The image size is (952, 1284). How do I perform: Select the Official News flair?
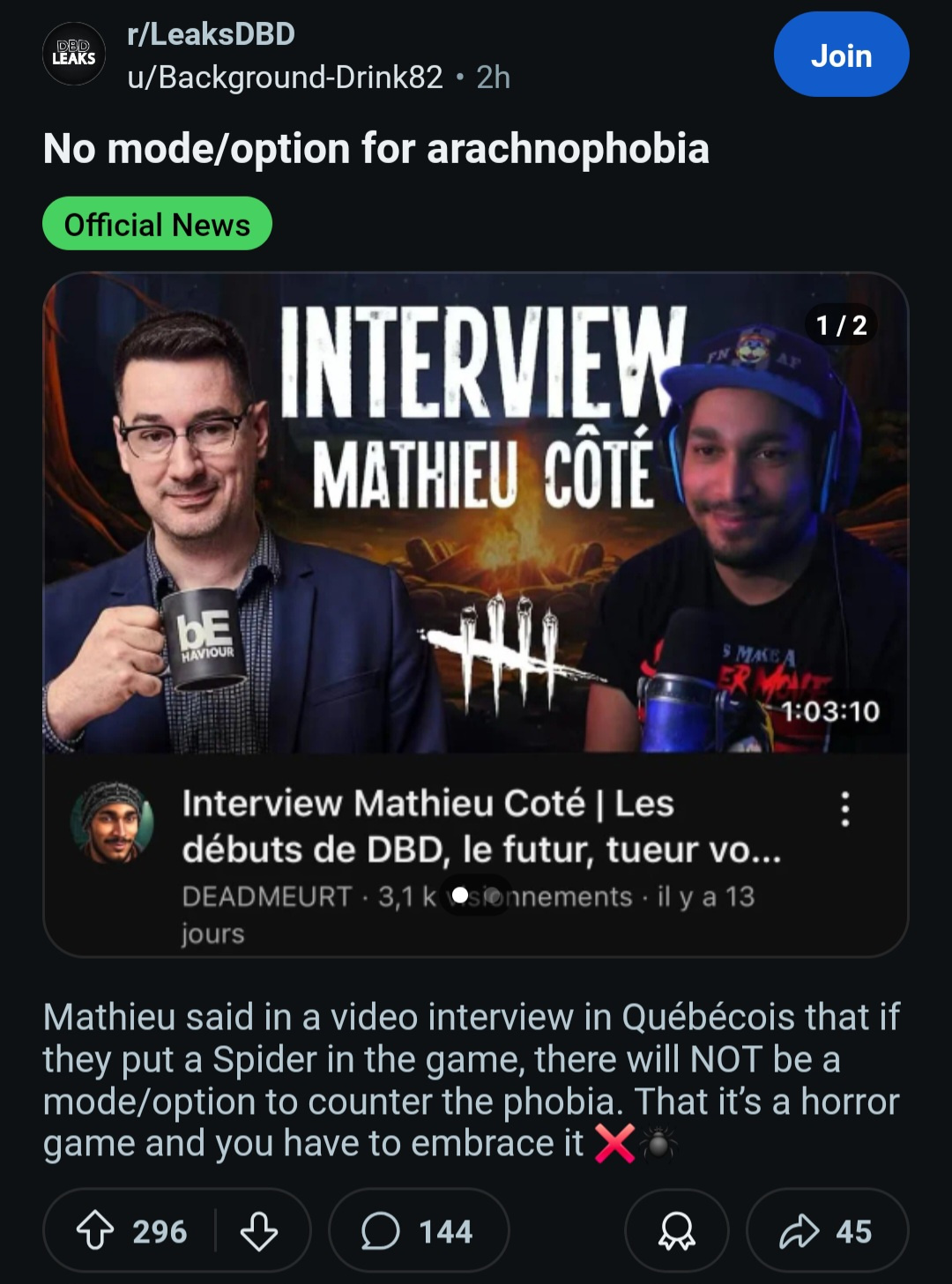[x=157, y=225]
